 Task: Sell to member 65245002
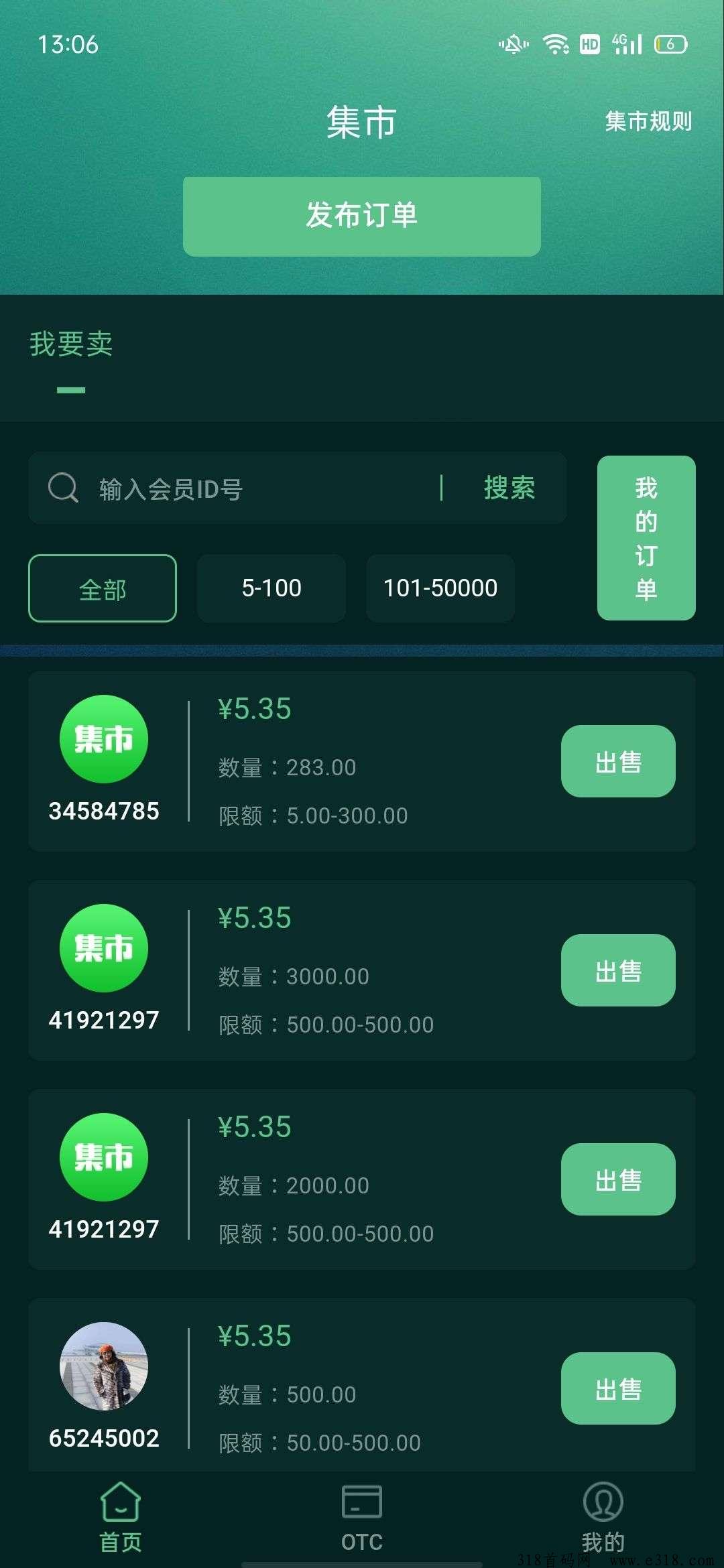[x=617, y=1388]
